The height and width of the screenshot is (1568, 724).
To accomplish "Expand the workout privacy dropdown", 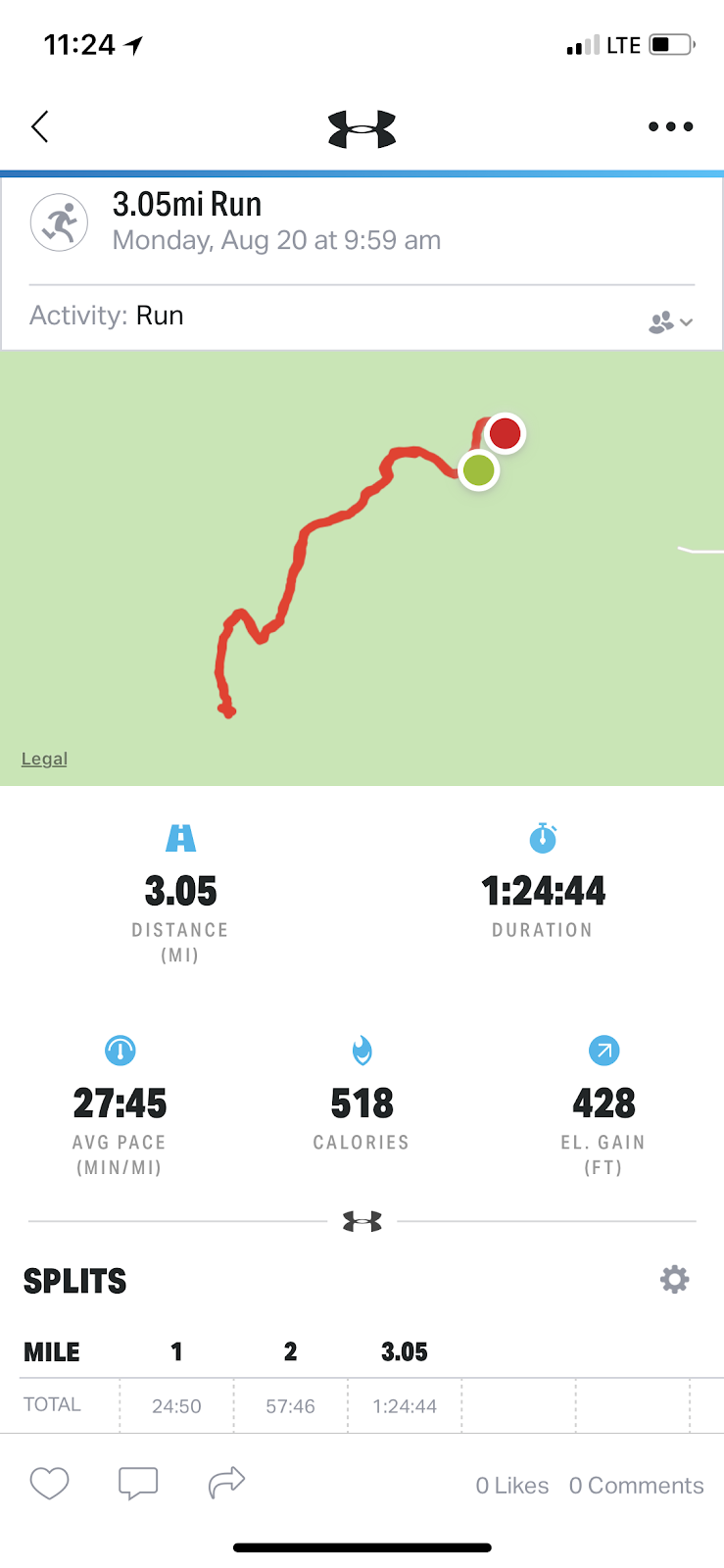I will coord(670,321).
